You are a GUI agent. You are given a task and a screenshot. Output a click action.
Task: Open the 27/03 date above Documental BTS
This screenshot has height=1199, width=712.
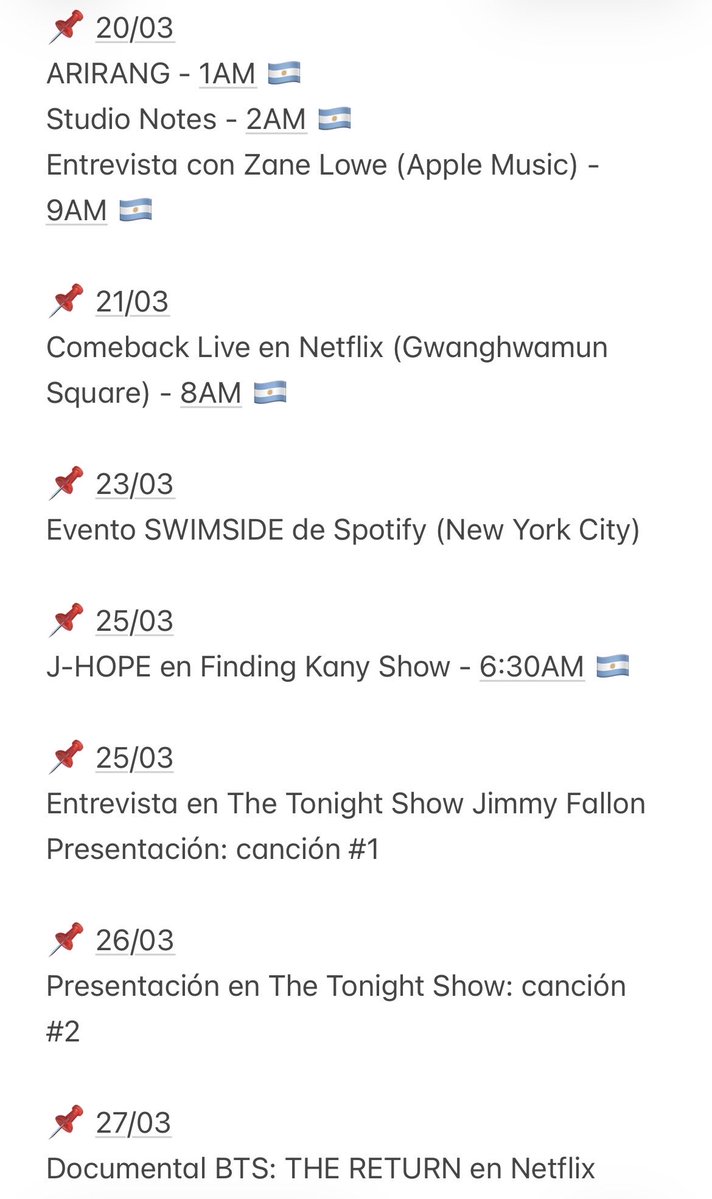pos(134,1123)
